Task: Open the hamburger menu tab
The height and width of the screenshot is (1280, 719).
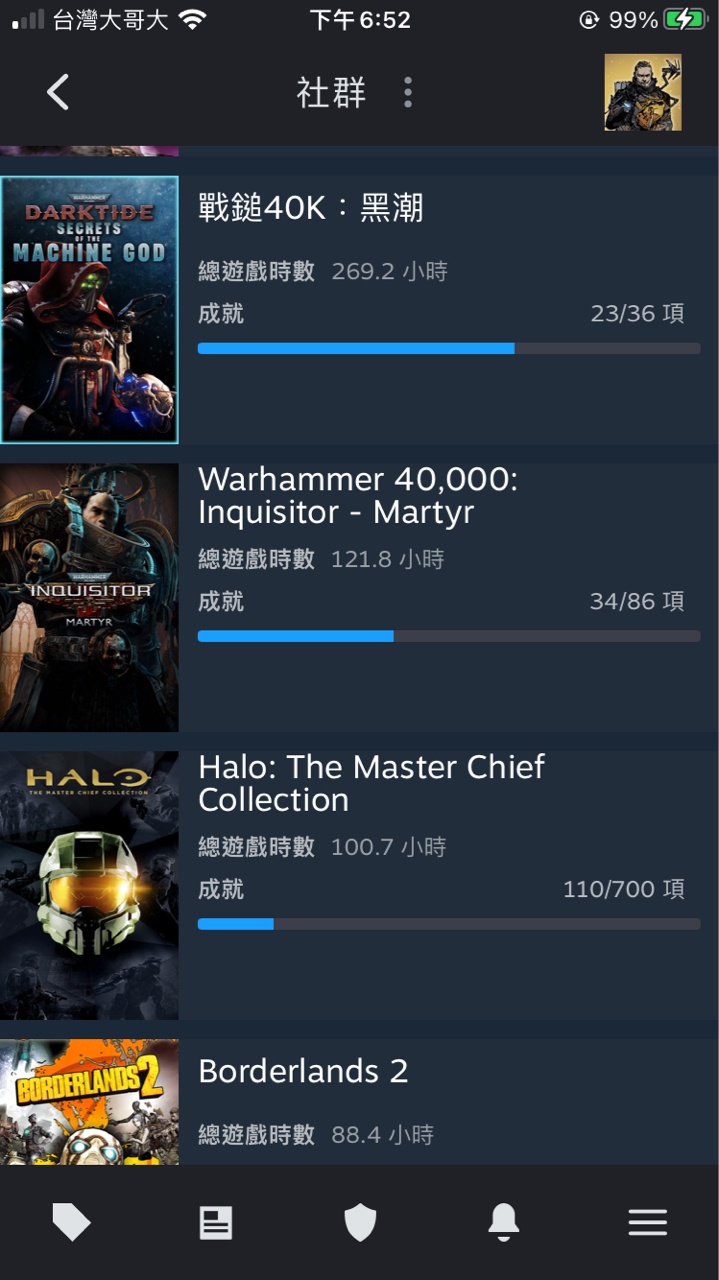Action: point(647,1222)
